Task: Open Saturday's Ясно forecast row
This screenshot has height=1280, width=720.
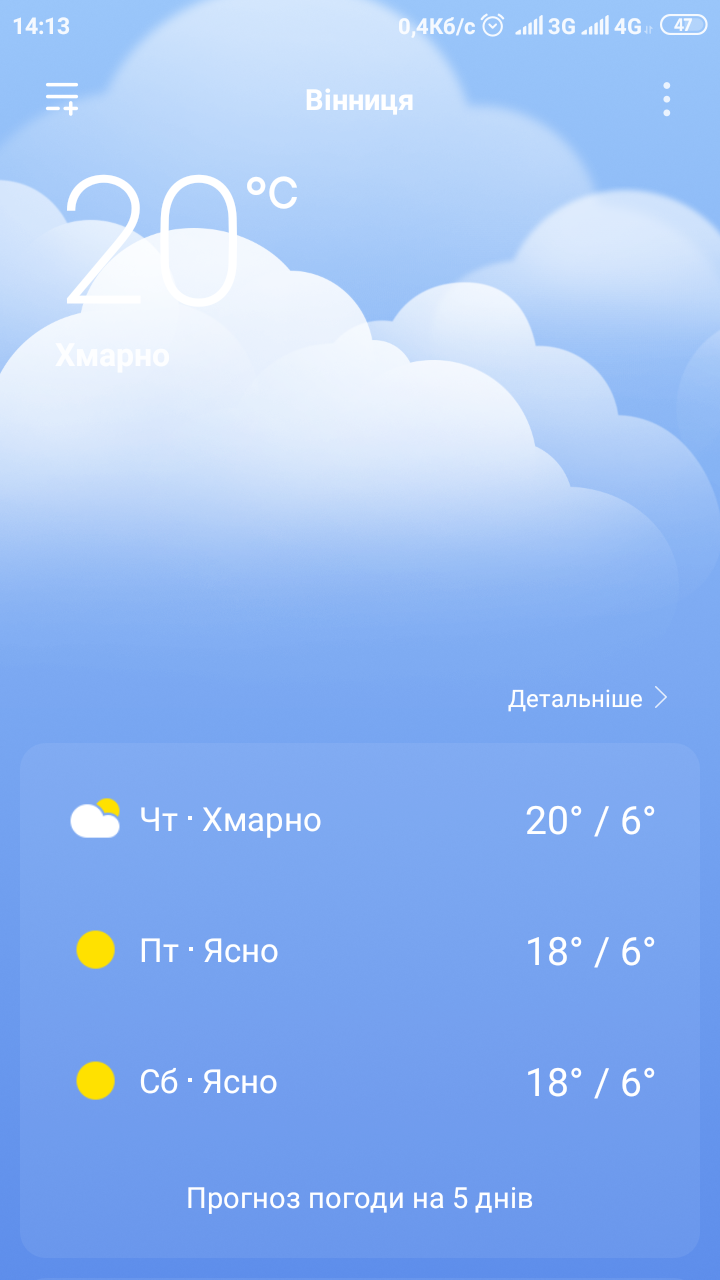Action: pyautogui.click(x=360, y=1082)
